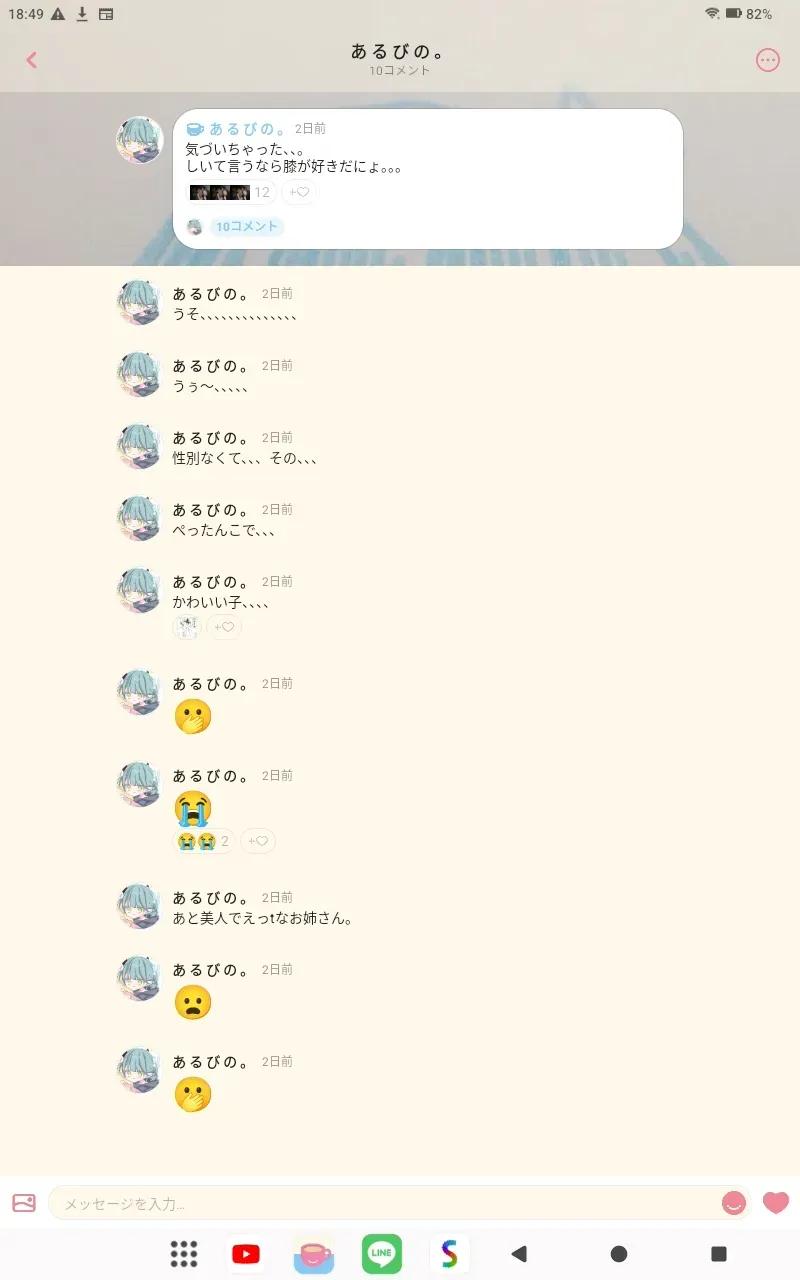Screen dimensions: 800x1280
Task: Attach an image to the message
Action: pyautogui.click(x=24, y=1203)
